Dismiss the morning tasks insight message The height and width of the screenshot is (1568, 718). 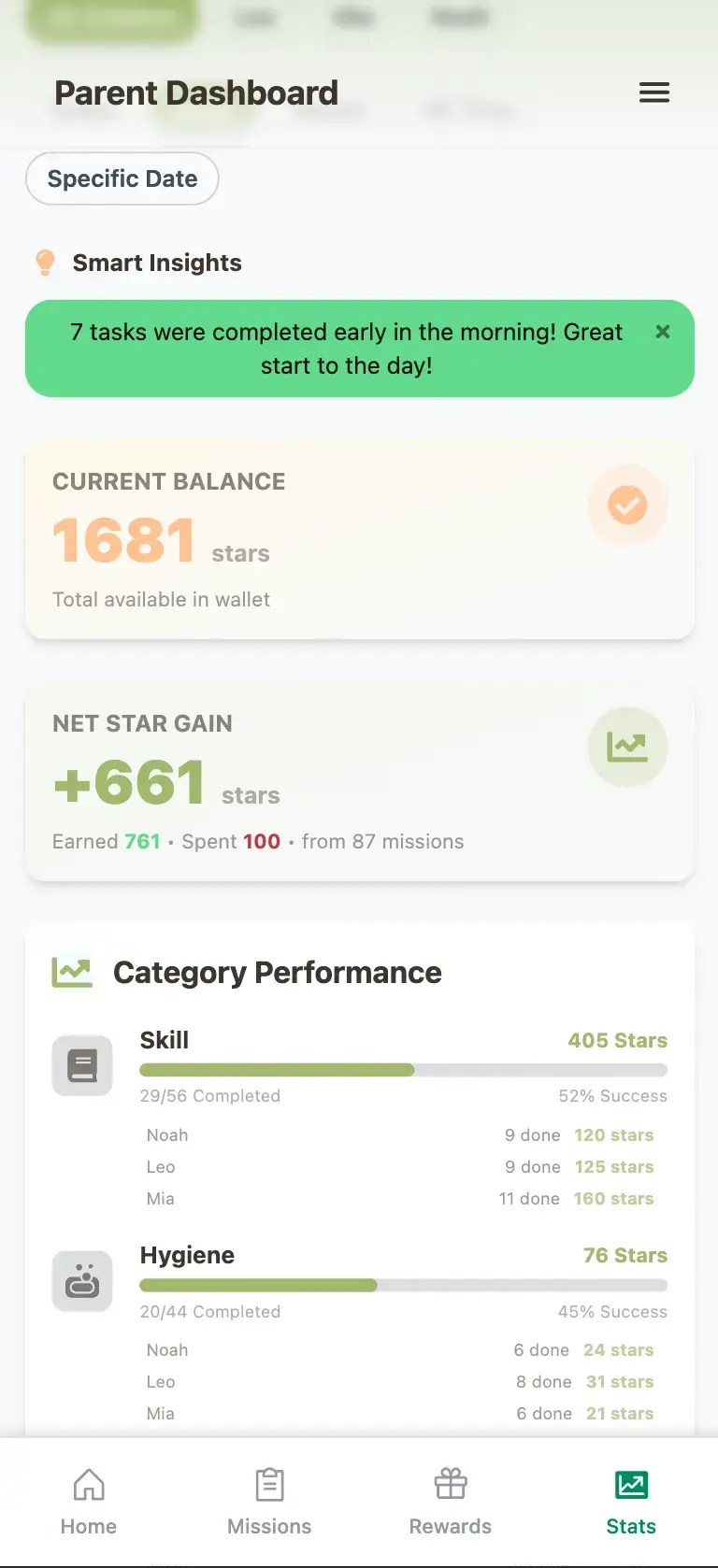coord(663,332)
